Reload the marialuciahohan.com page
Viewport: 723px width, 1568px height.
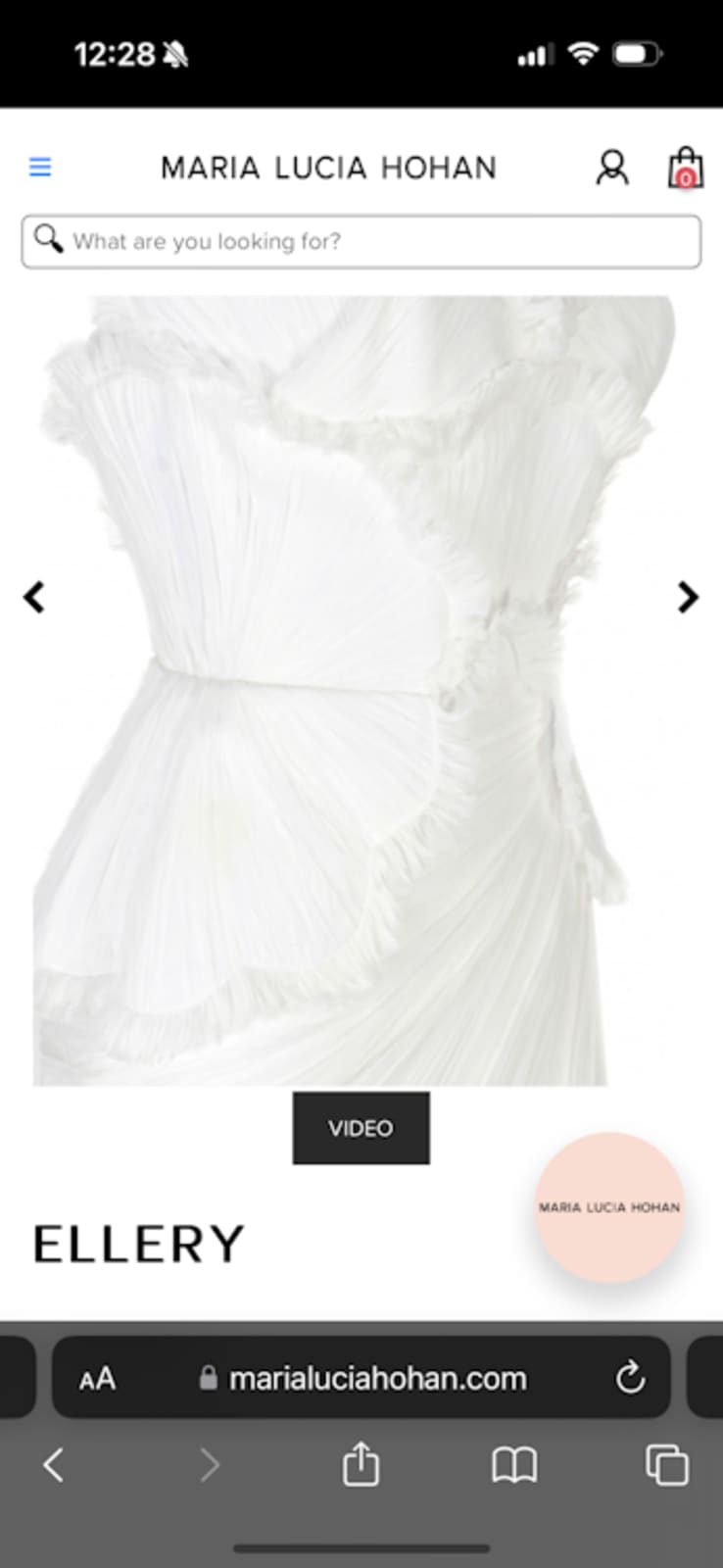coord(630,1378)
